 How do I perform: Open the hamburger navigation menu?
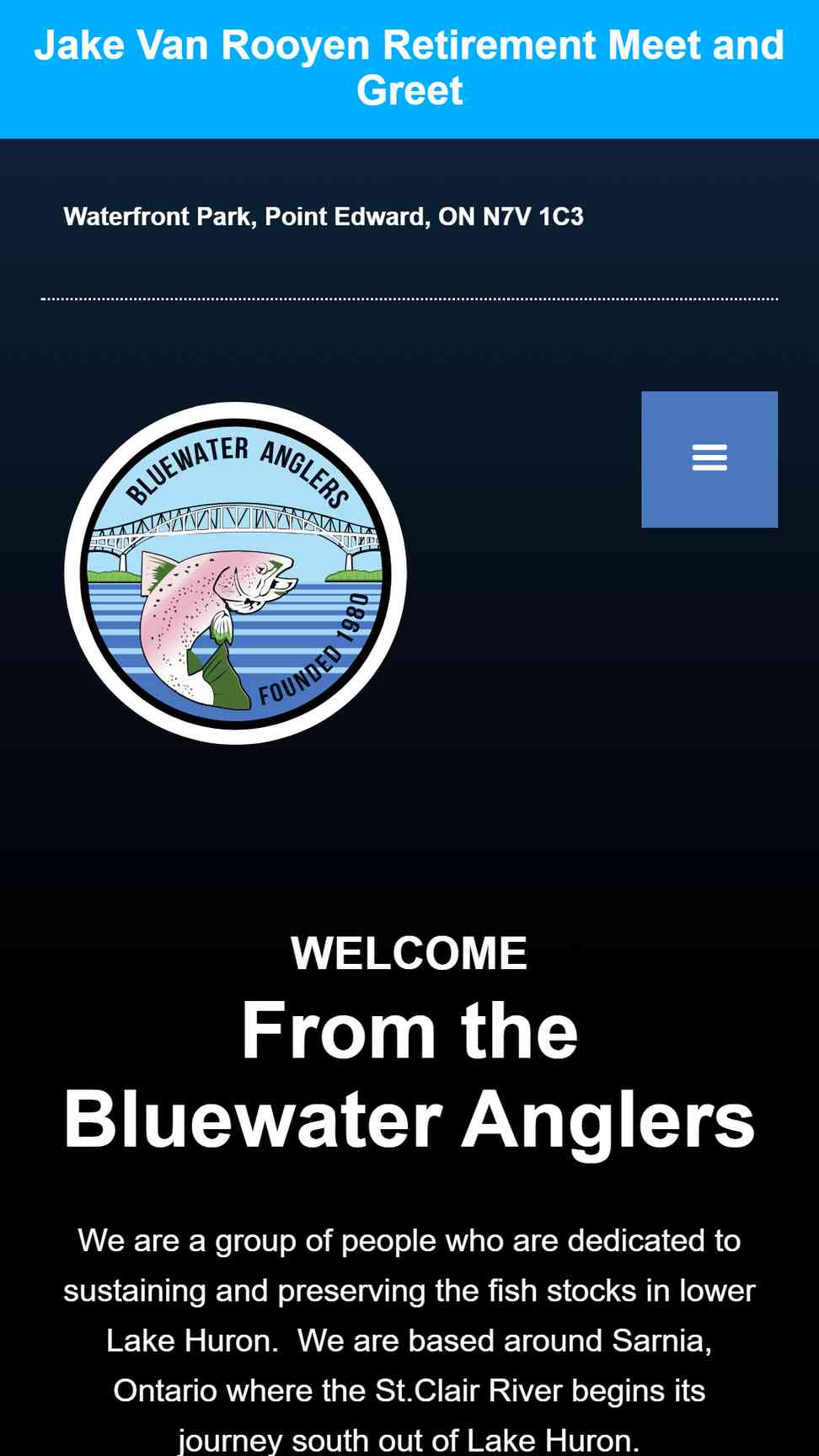coord(709,459)
